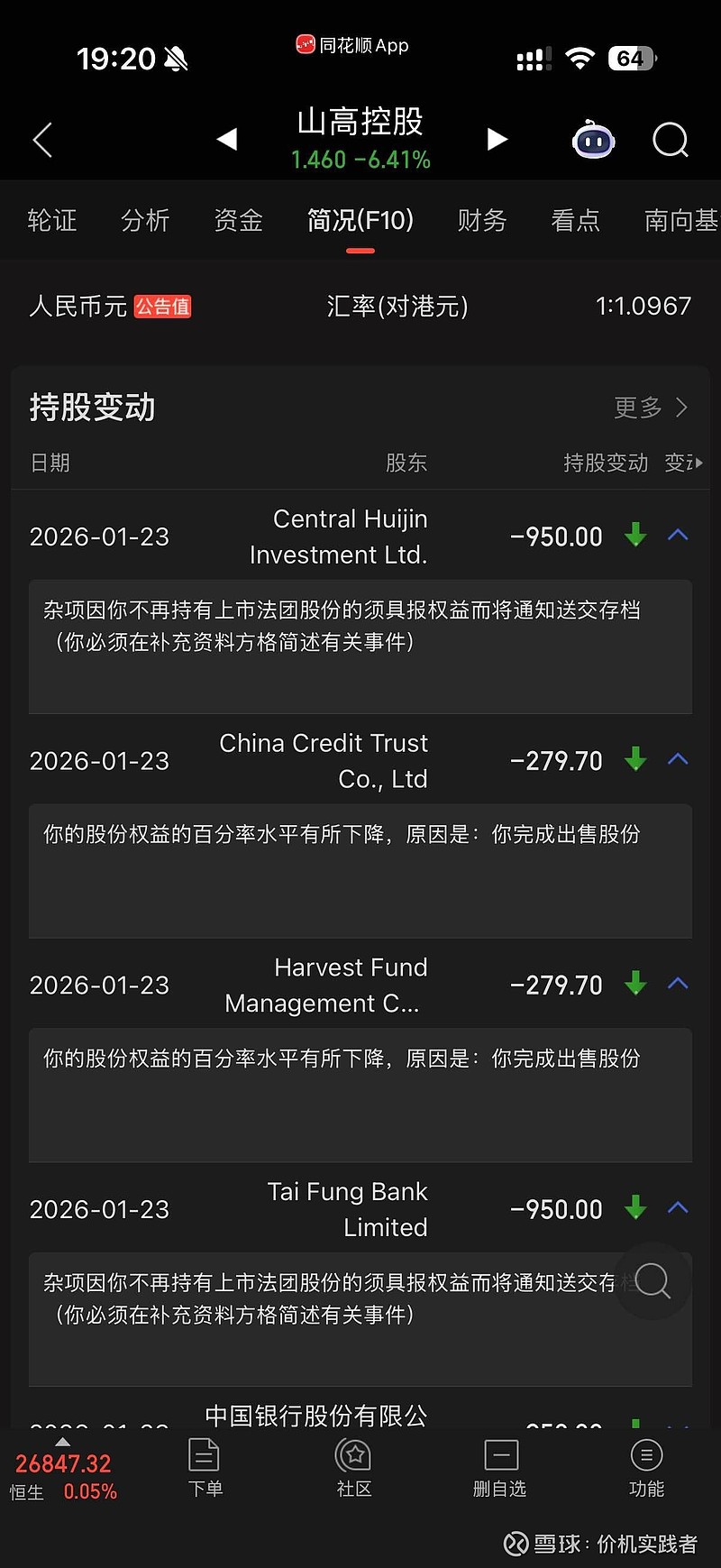Tap the back arrow at top left
The width and height of the screenshot is (721, 1568).
[x=42, y=140]
